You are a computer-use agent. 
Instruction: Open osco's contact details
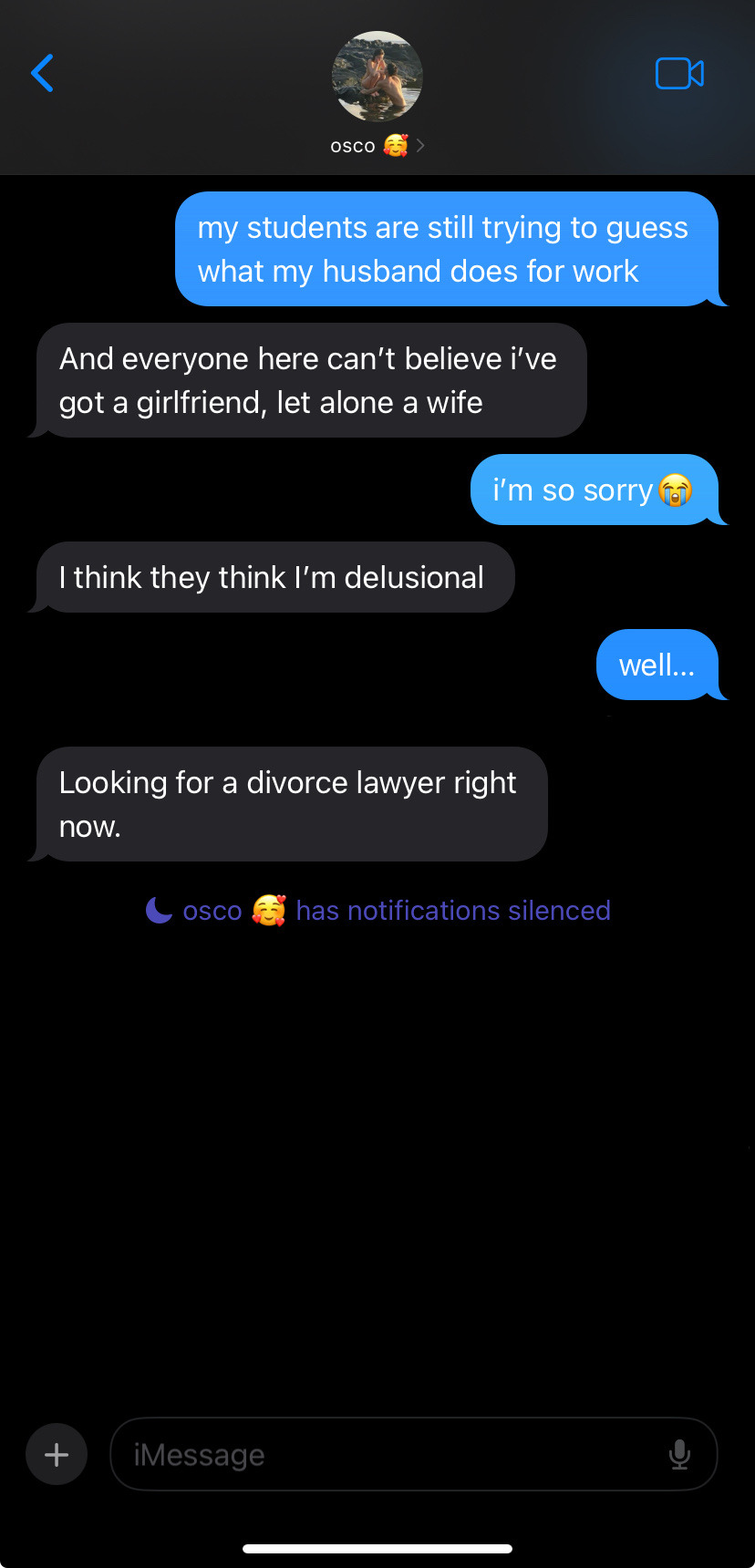click(x=377, y=93)
